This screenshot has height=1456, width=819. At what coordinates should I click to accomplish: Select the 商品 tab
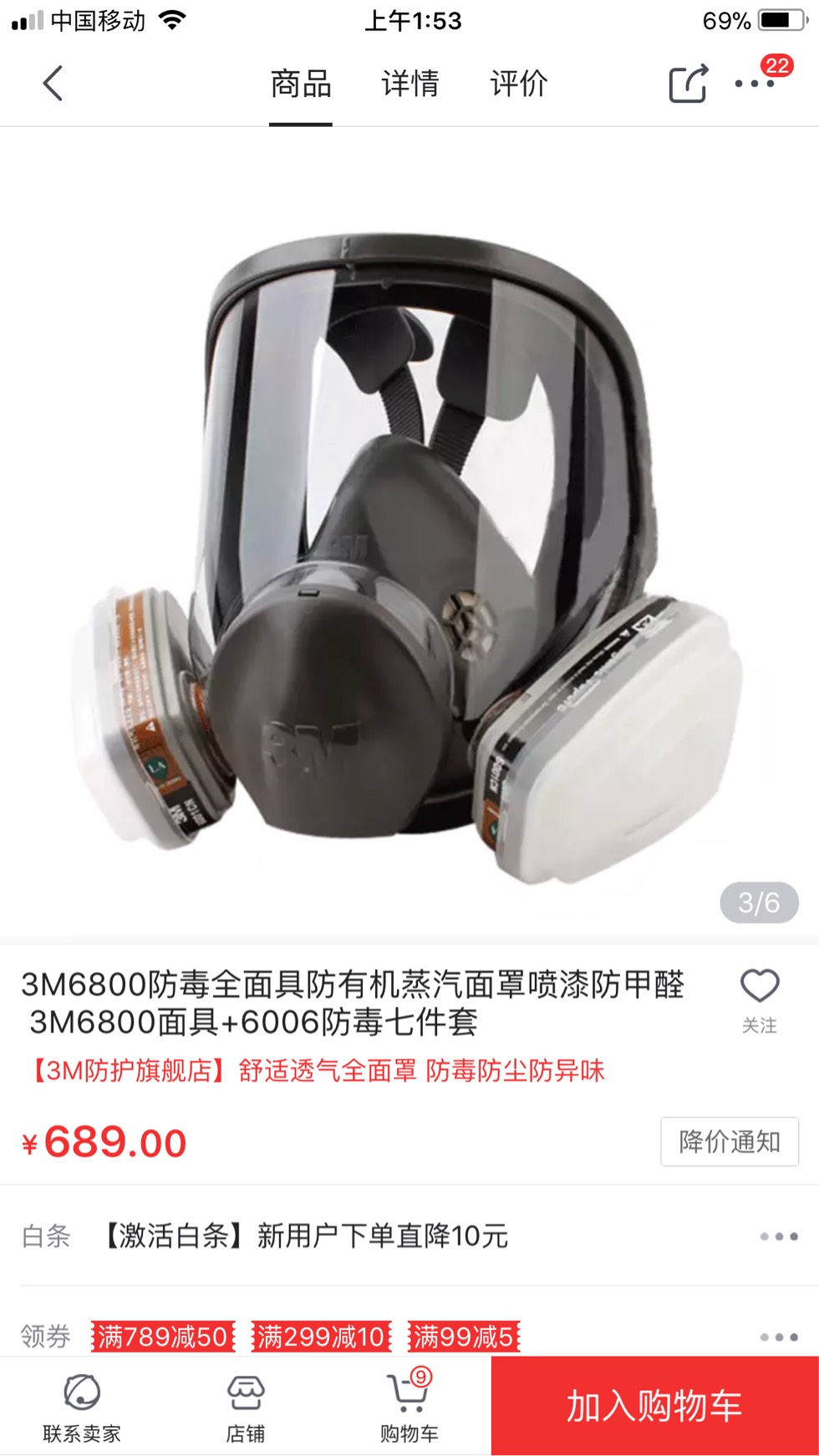pos(301,84)
